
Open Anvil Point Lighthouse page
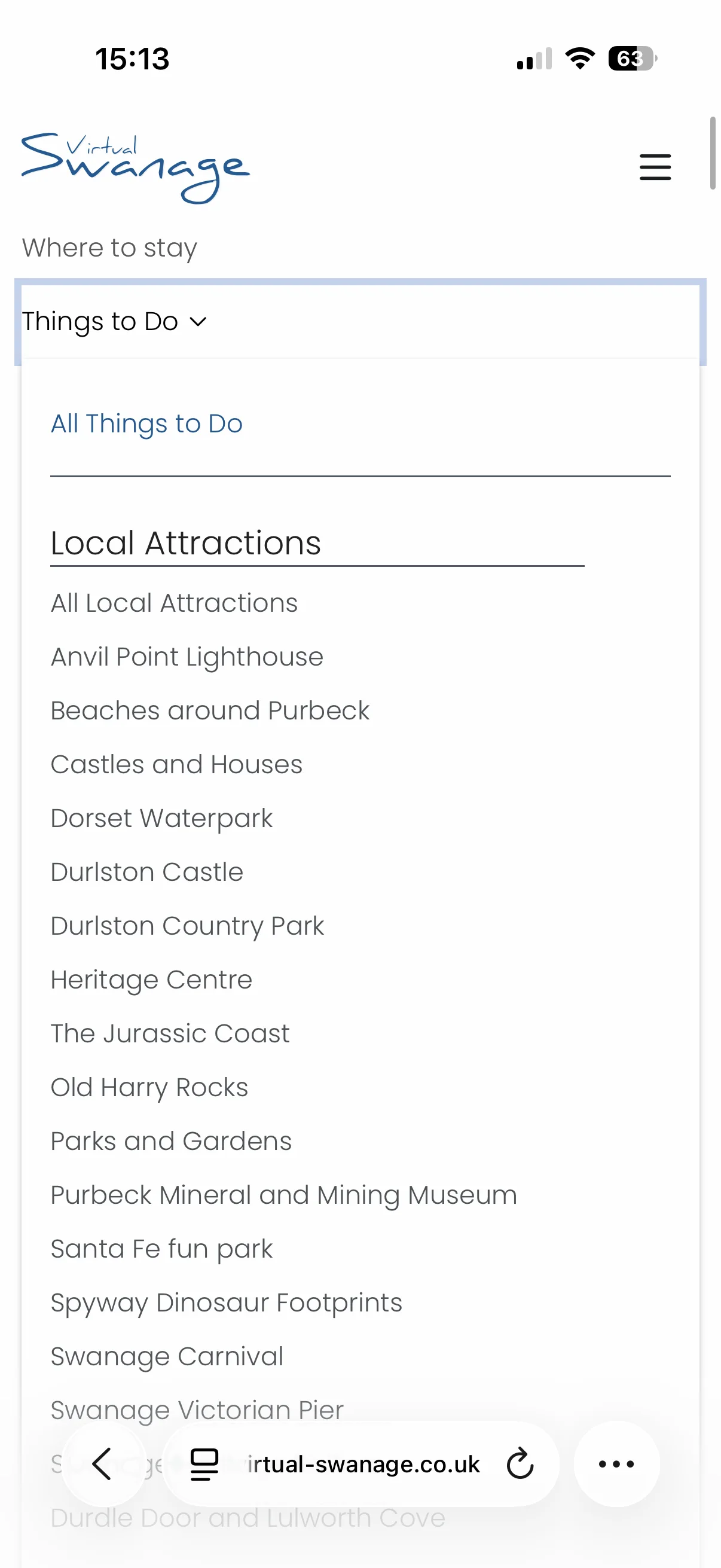187,657
